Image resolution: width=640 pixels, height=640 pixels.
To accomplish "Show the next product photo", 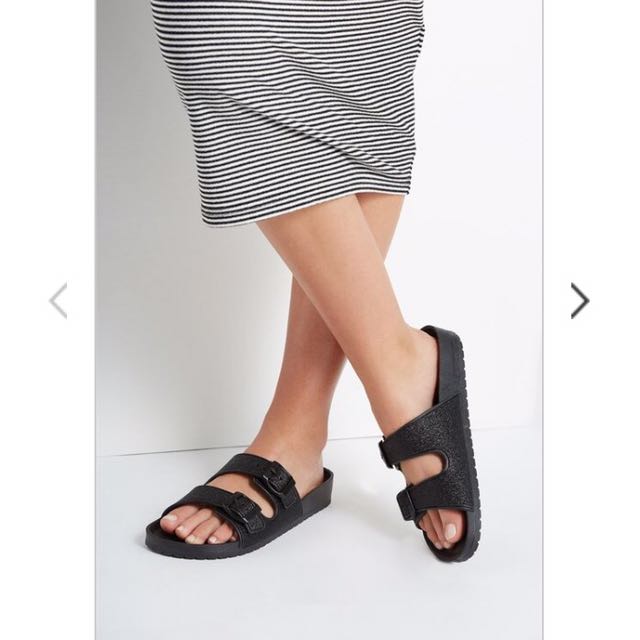I will click(x=580, y=300).
